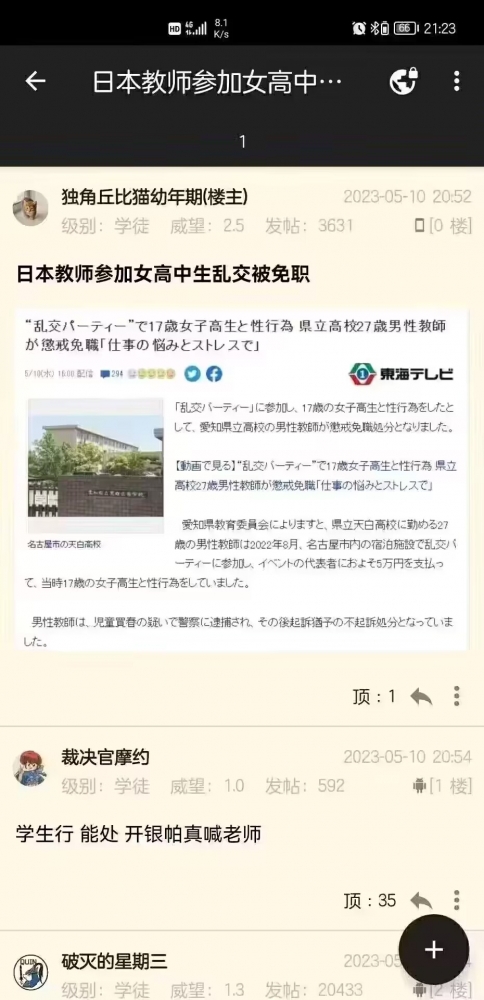View the embedded news article image
The image size is (484, 1000).
tap(242, 480)
